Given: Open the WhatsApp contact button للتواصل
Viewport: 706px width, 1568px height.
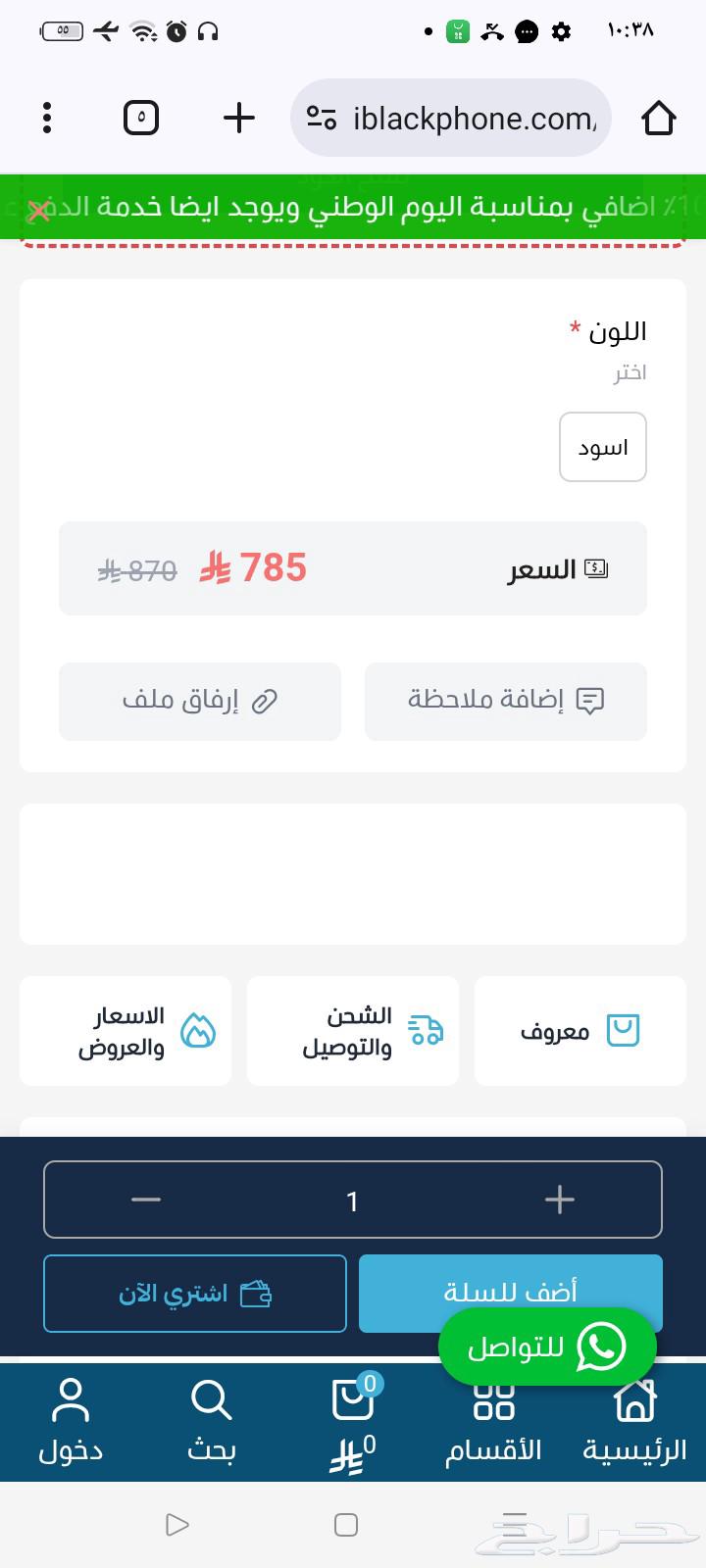Looking at the screenshot, I should (546, 1347).
